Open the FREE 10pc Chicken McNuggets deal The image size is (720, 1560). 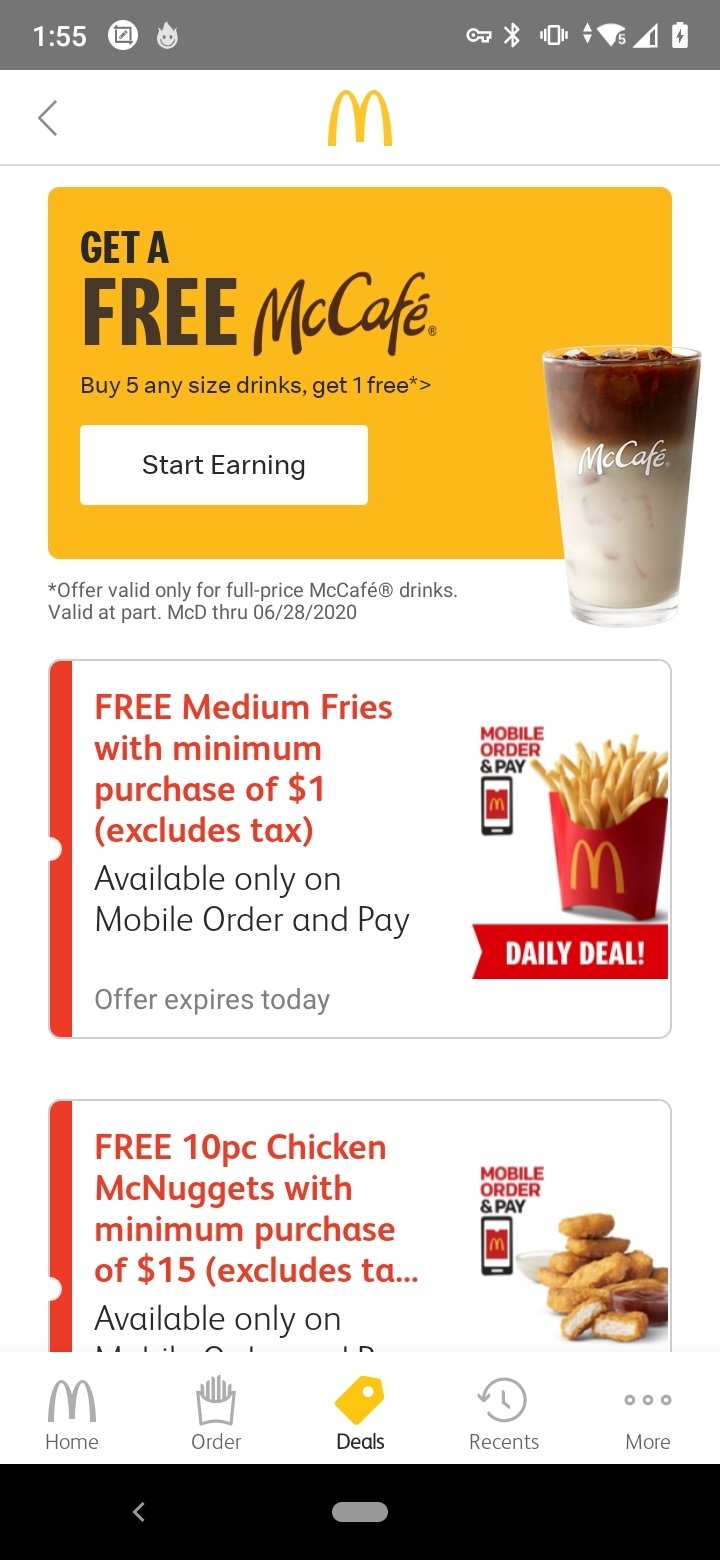[360, 1226]
